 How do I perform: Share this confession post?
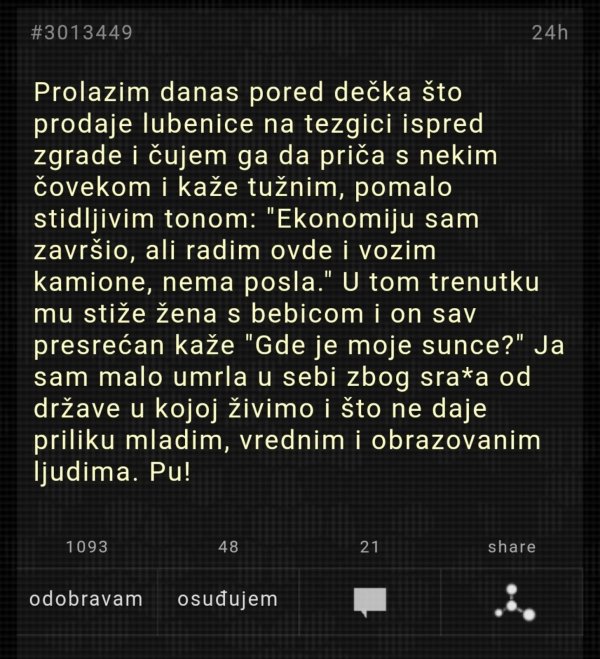(x=513, y=600)
